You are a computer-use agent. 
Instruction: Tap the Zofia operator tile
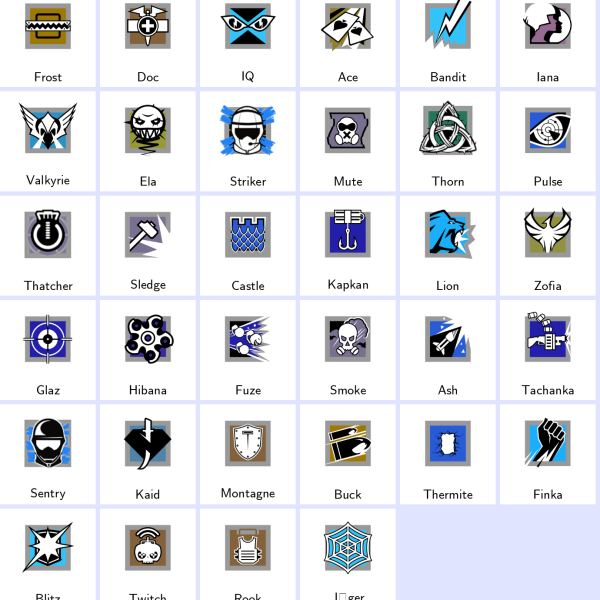[x=548, y=244]
